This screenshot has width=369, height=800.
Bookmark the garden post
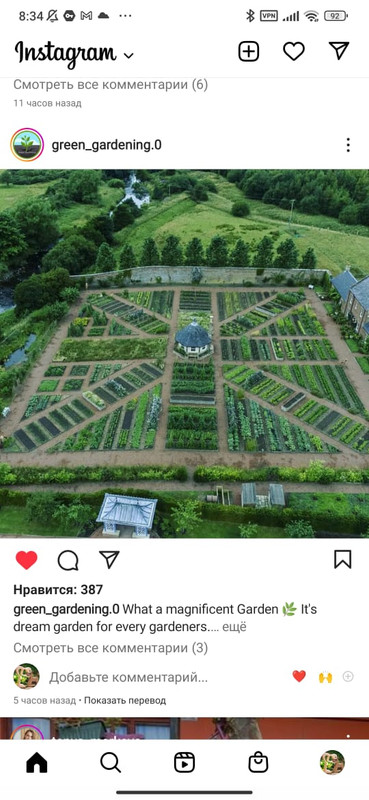point(342,560)
